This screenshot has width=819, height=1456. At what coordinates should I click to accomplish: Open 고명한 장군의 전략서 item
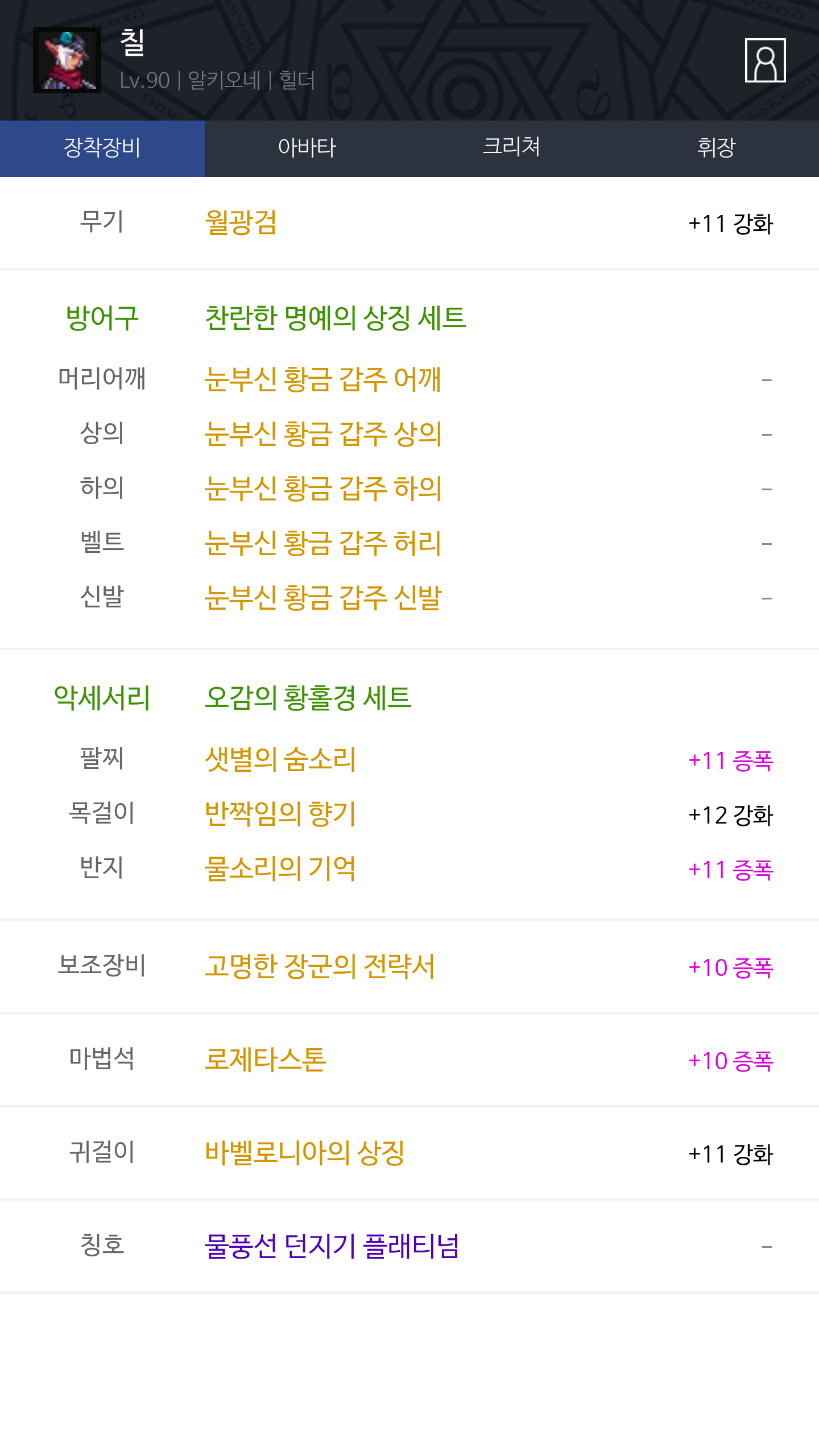(x=320, y=966)
